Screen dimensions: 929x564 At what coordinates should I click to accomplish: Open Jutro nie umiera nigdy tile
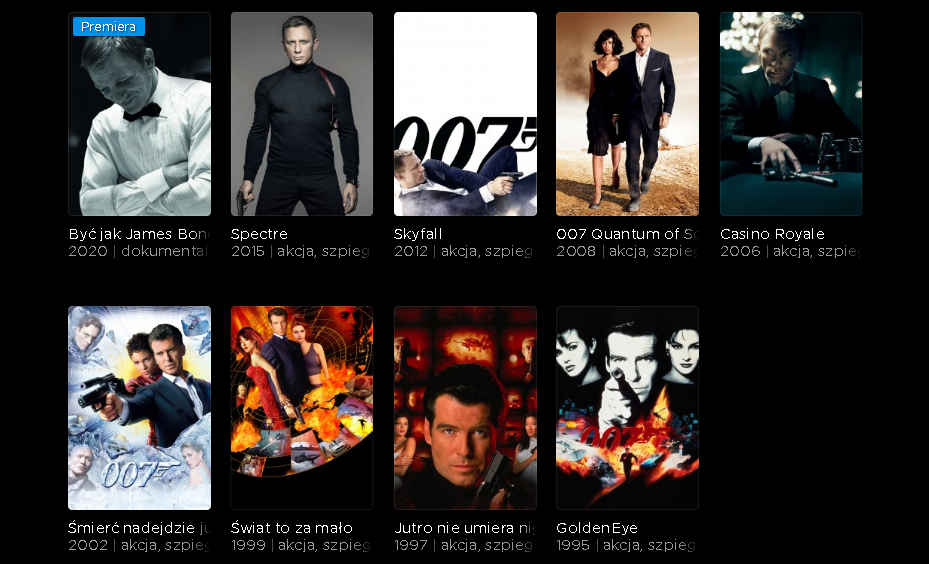pyautogui.click(x=465, y=408)
